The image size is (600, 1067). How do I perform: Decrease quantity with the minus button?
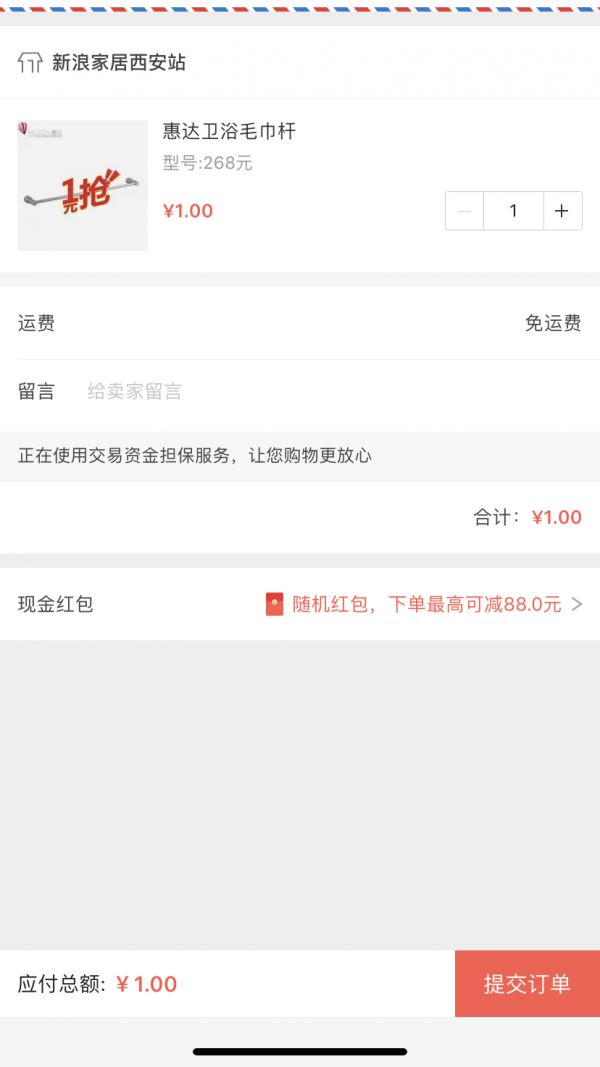tap(464, 211)
